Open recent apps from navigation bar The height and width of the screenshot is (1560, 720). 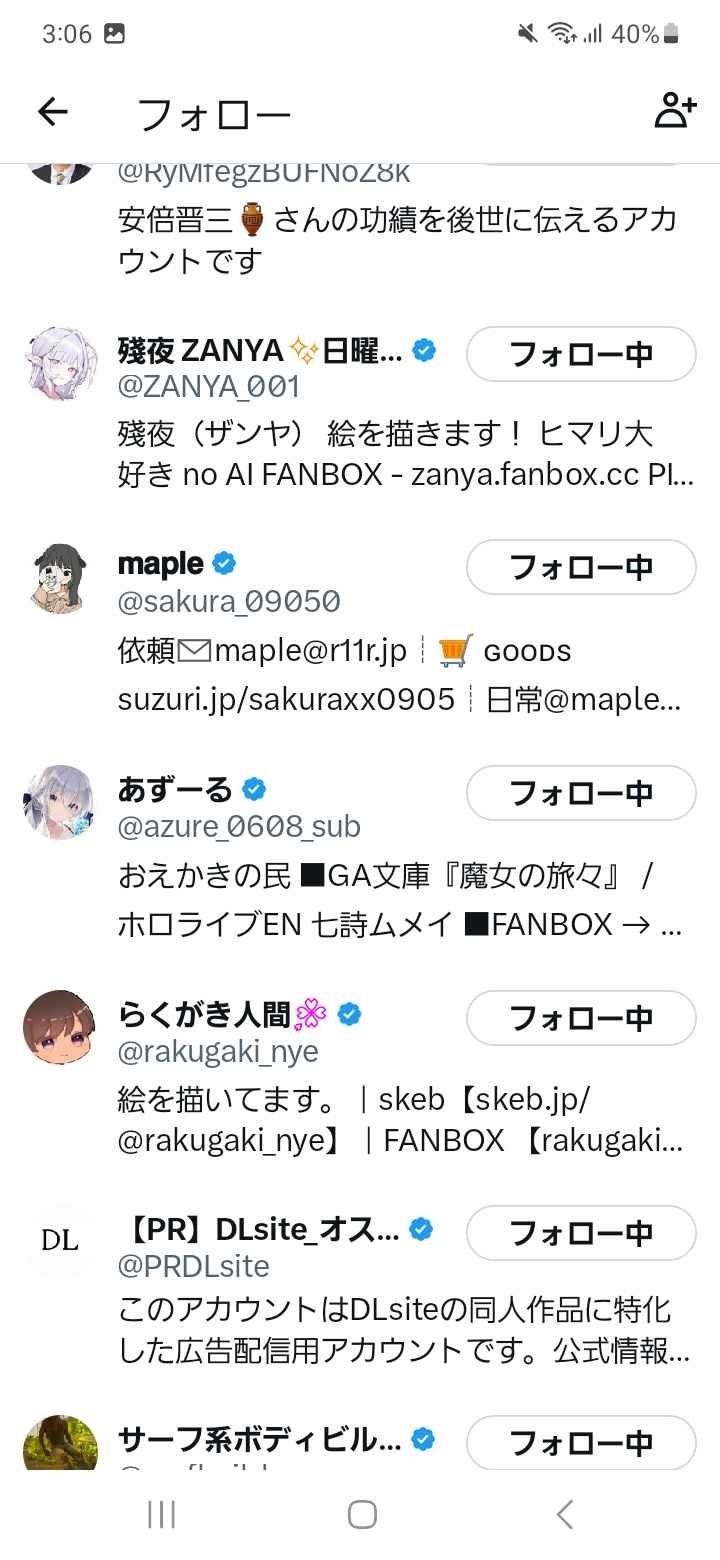click(x=161, y=1514)
